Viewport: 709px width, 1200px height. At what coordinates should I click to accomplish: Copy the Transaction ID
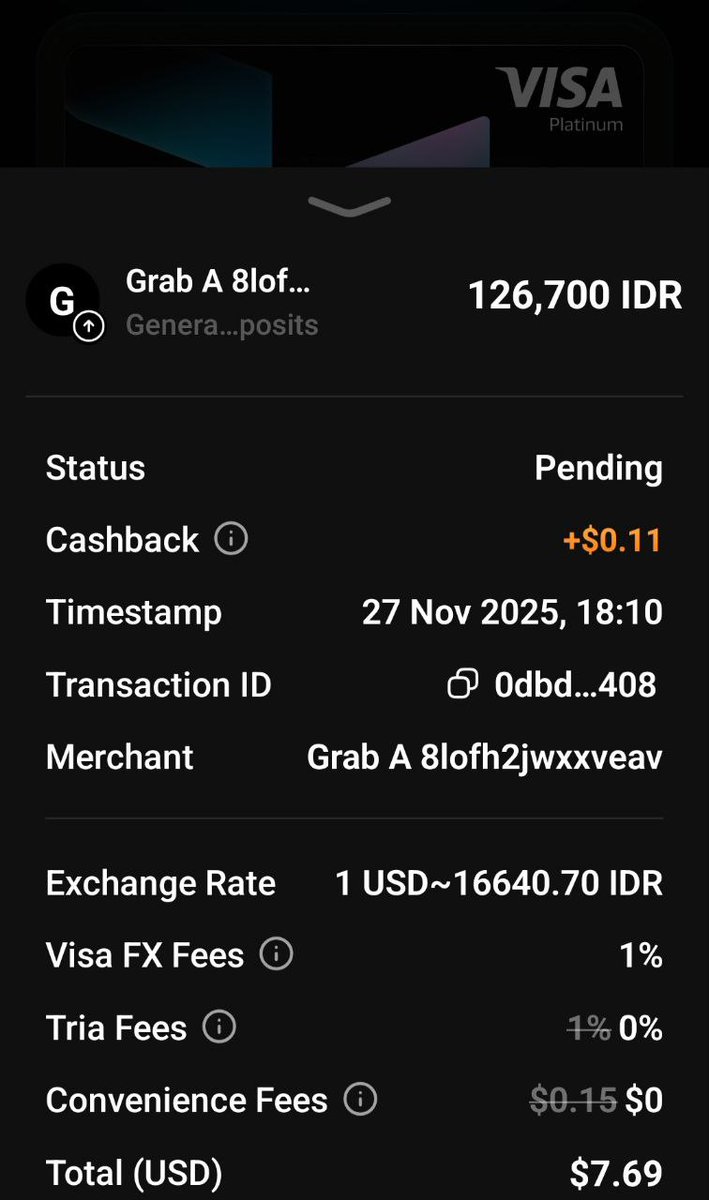pos(463,685)
